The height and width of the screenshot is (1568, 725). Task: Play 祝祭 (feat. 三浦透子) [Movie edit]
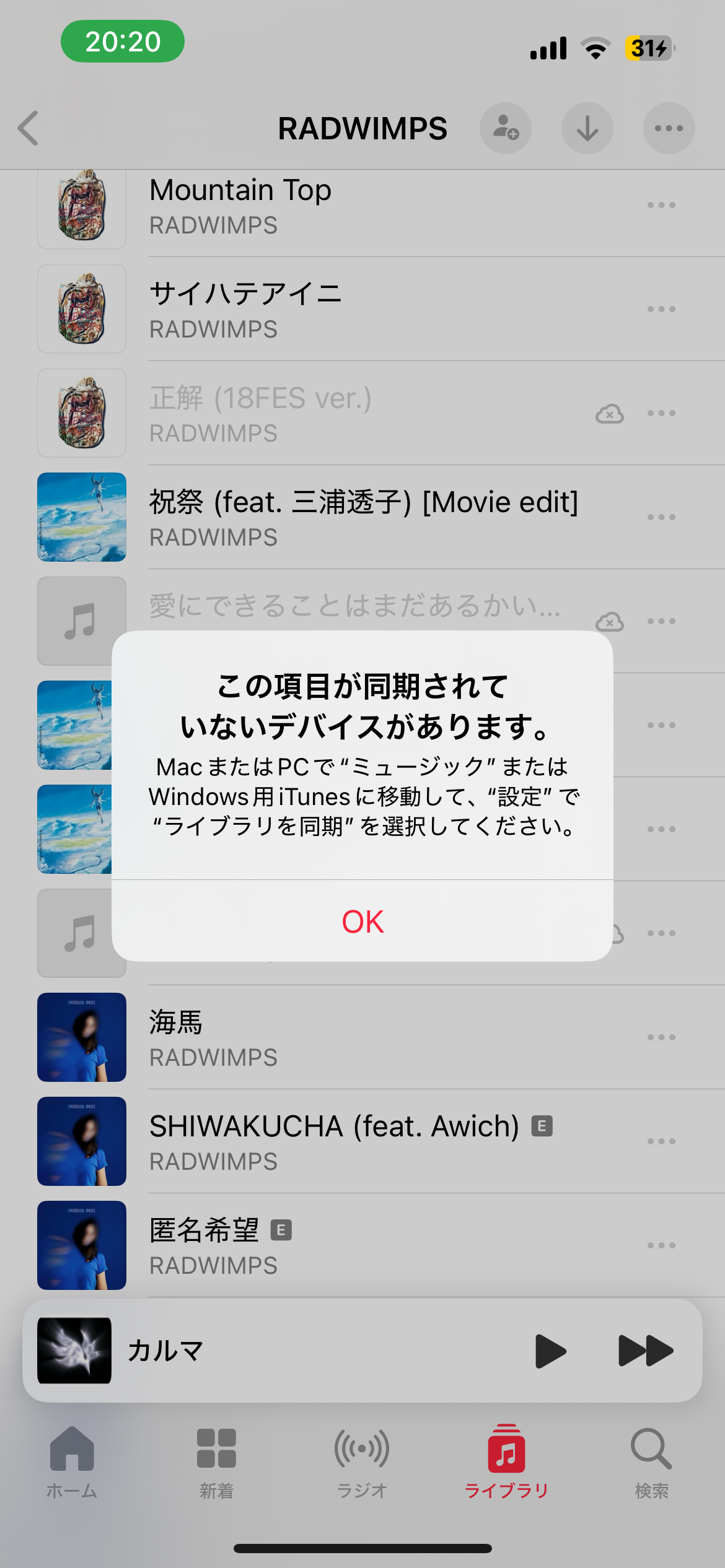pos(363,517)
